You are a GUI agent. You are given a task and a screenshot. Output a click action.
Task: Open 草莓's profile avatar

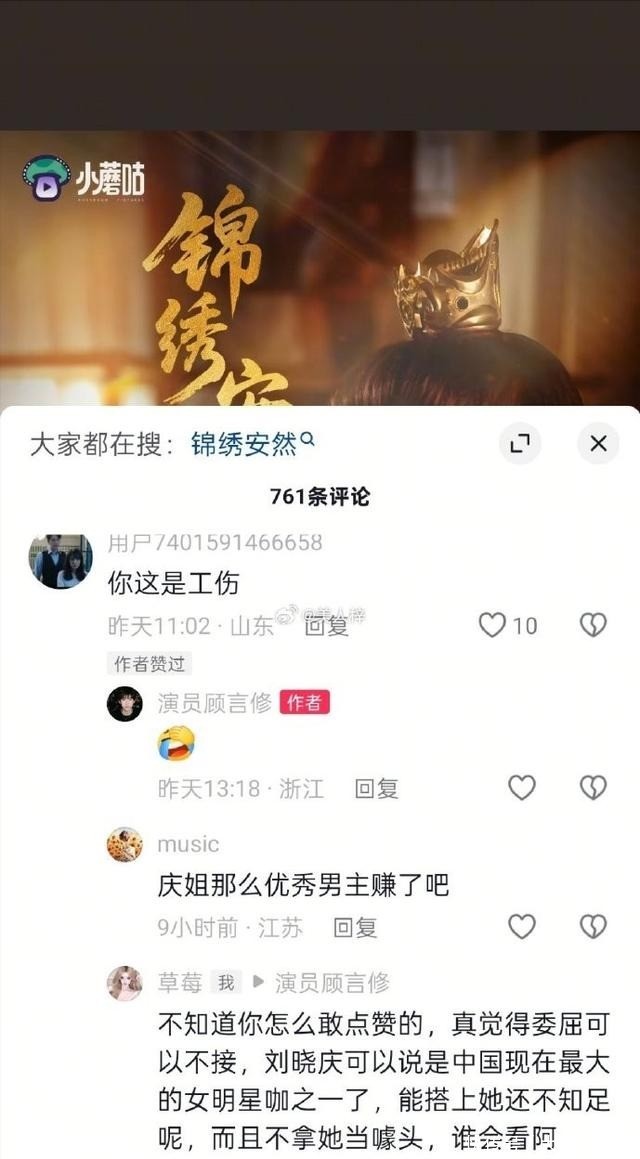[x=125, y=983]
